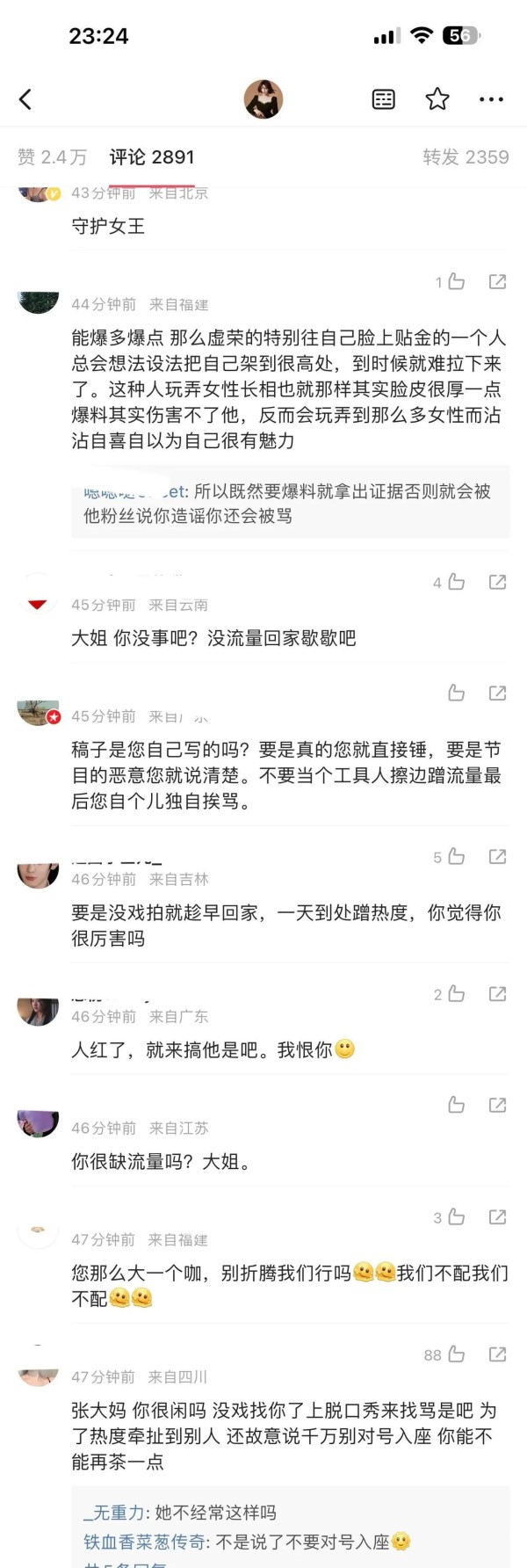Open 铁血香菜葱传奇's profile from the reply

point(144,1542)
